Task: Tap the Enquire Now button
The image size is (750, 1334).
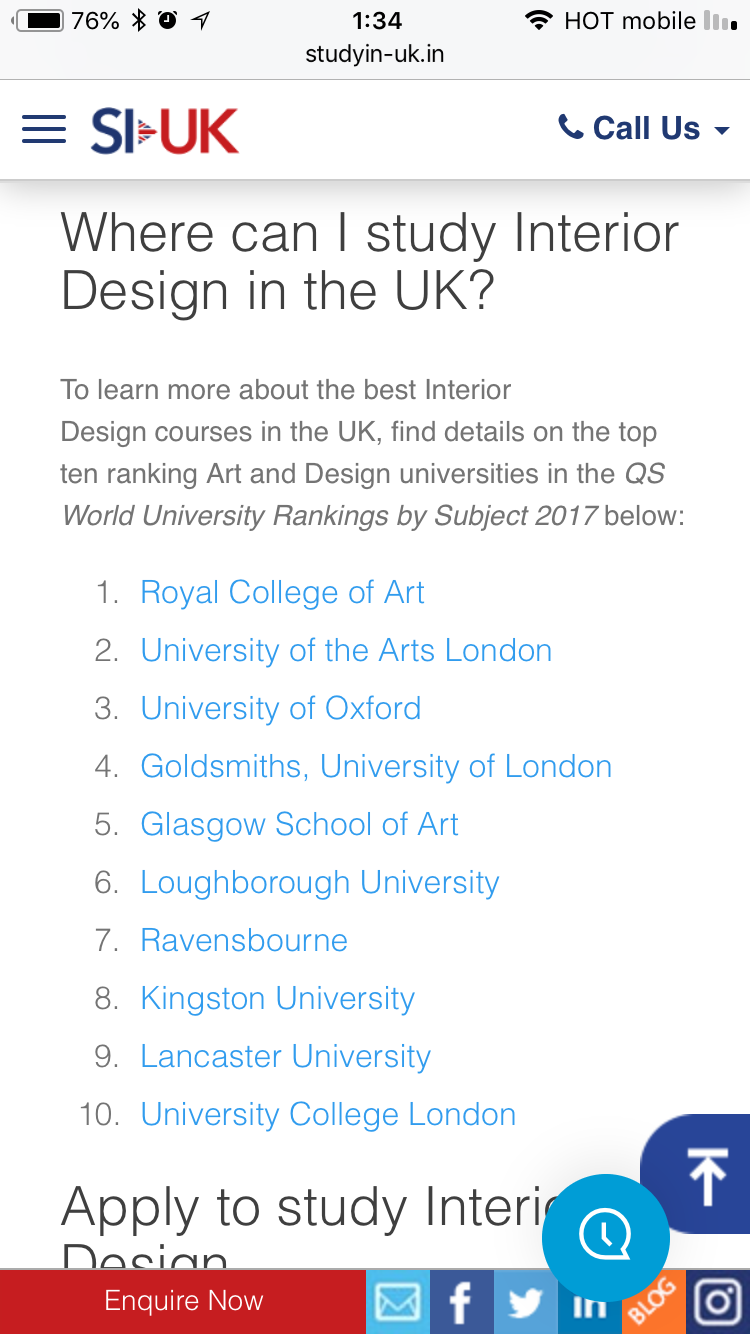Action: pyautogui.click(x=183, y=1301)
